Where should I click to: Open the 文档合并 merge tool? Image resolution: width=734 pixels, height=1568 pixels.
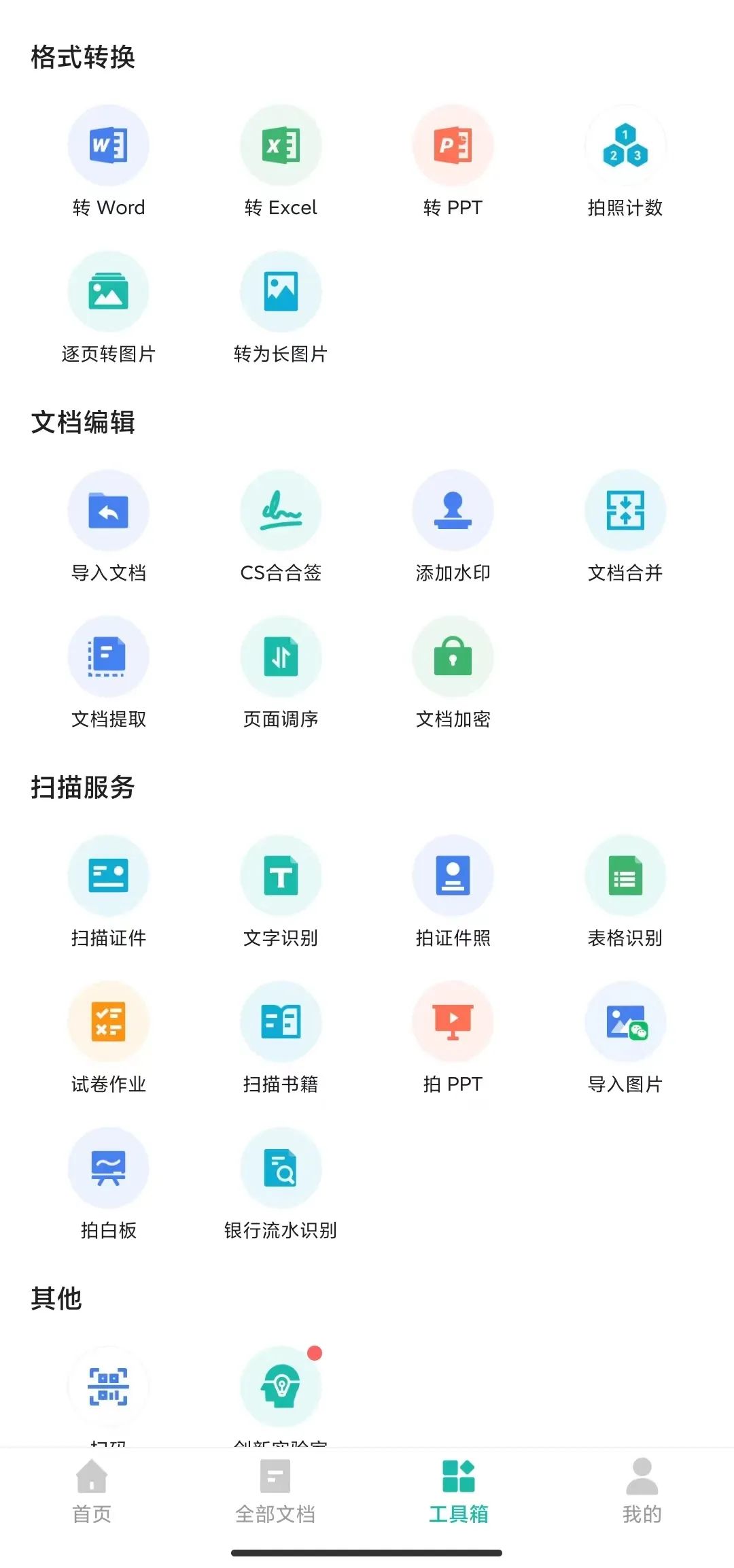(x=625, y=526)
